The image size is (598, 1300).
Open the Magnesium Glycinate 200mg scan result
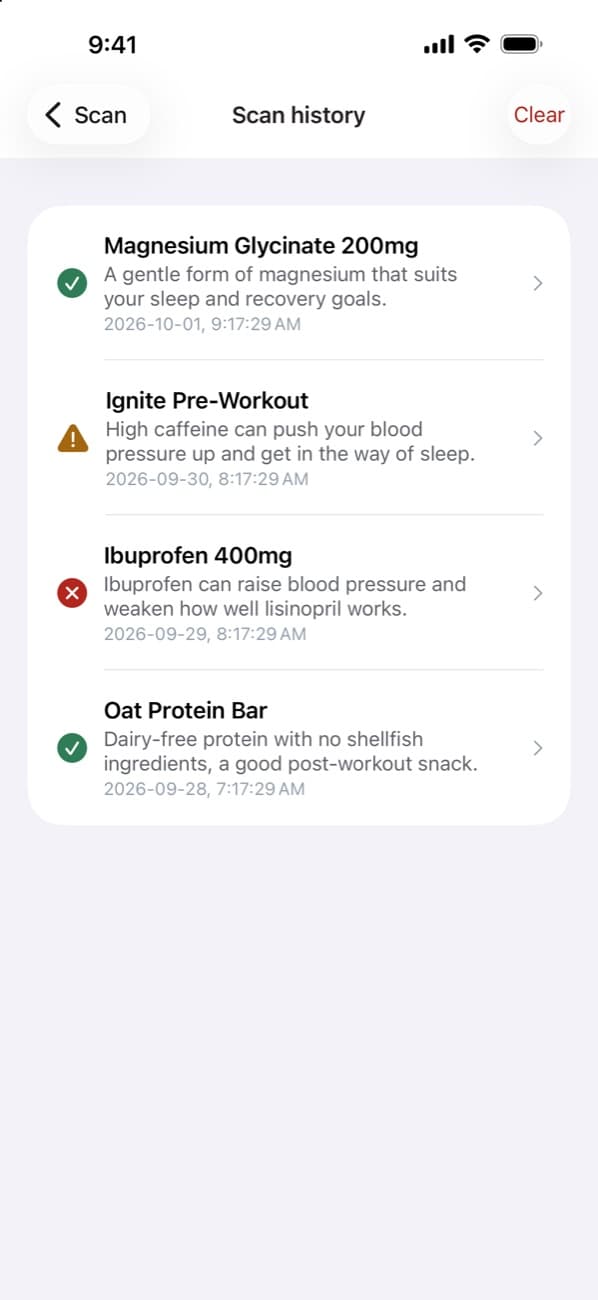[x=299, y=283]
